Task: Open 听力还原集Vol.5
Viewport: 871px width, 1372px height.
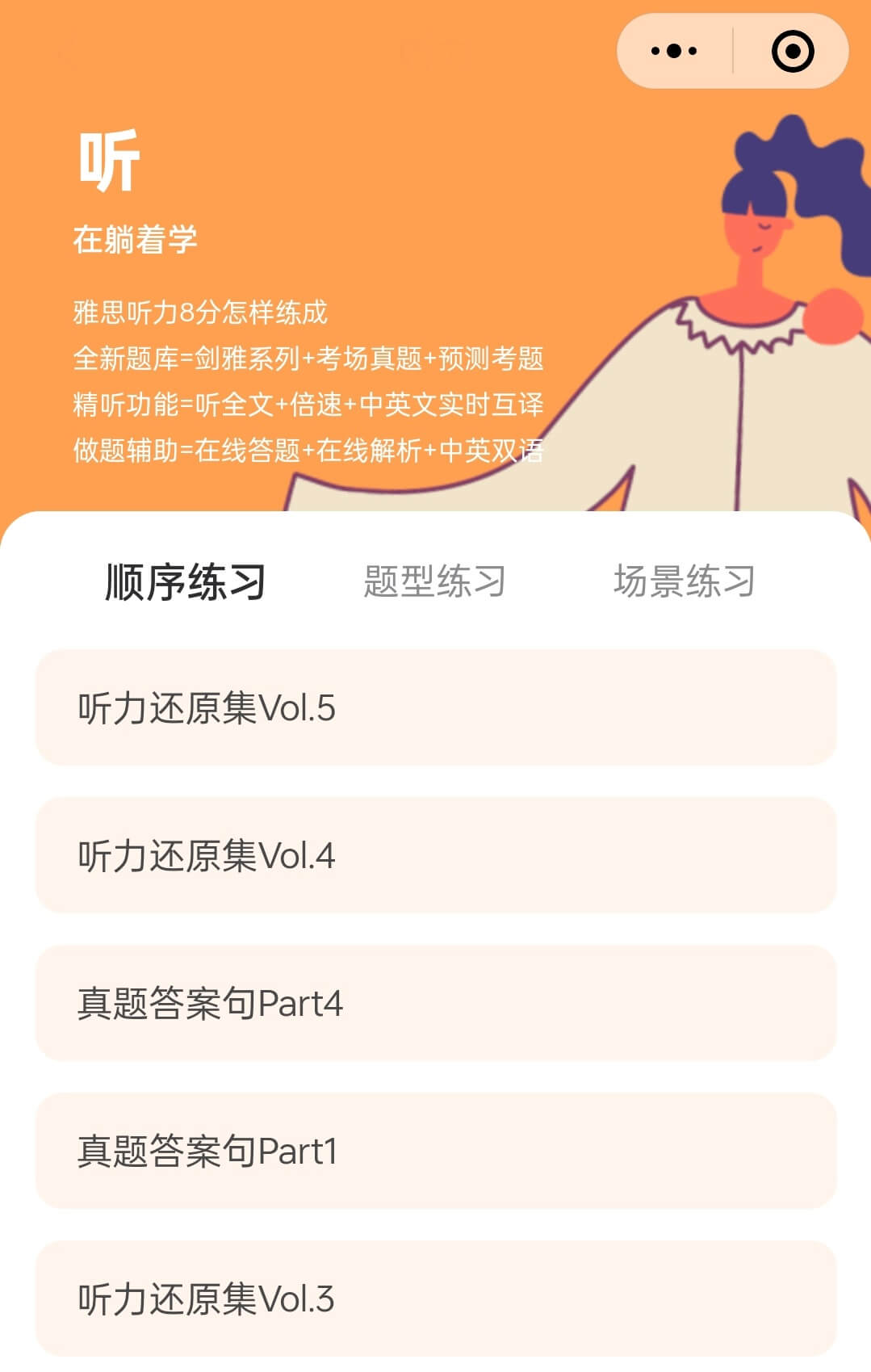Action: [436, 707]
